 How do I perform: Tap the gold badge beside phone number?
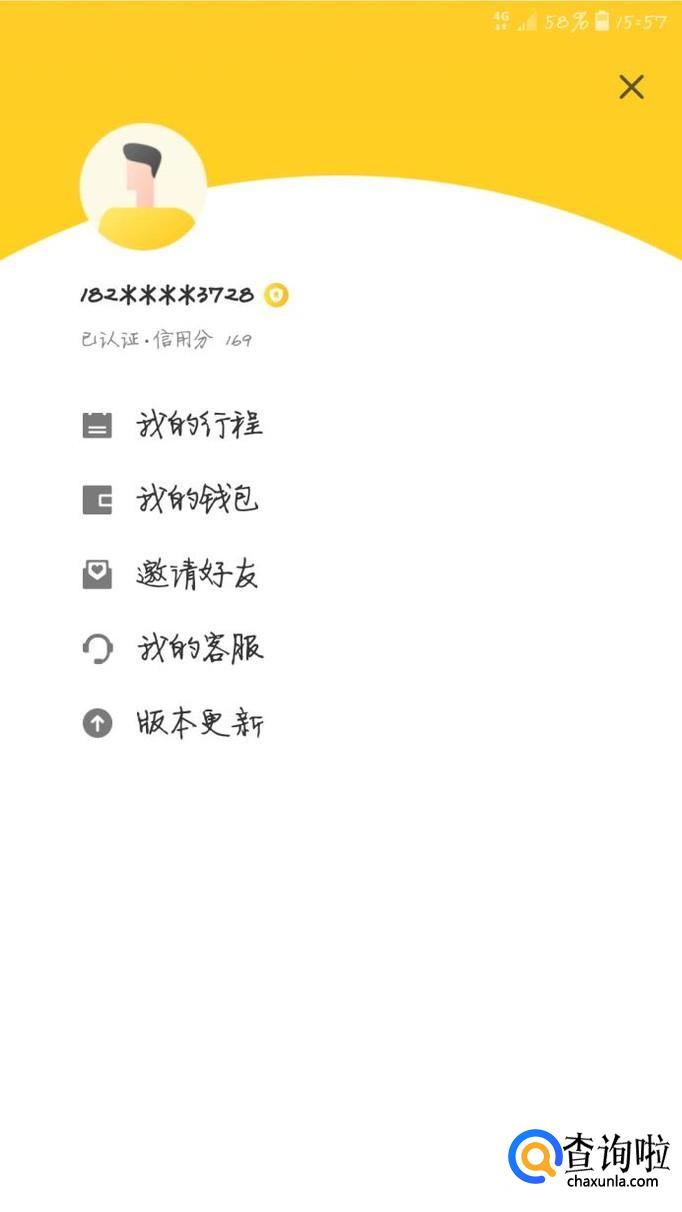276,295
